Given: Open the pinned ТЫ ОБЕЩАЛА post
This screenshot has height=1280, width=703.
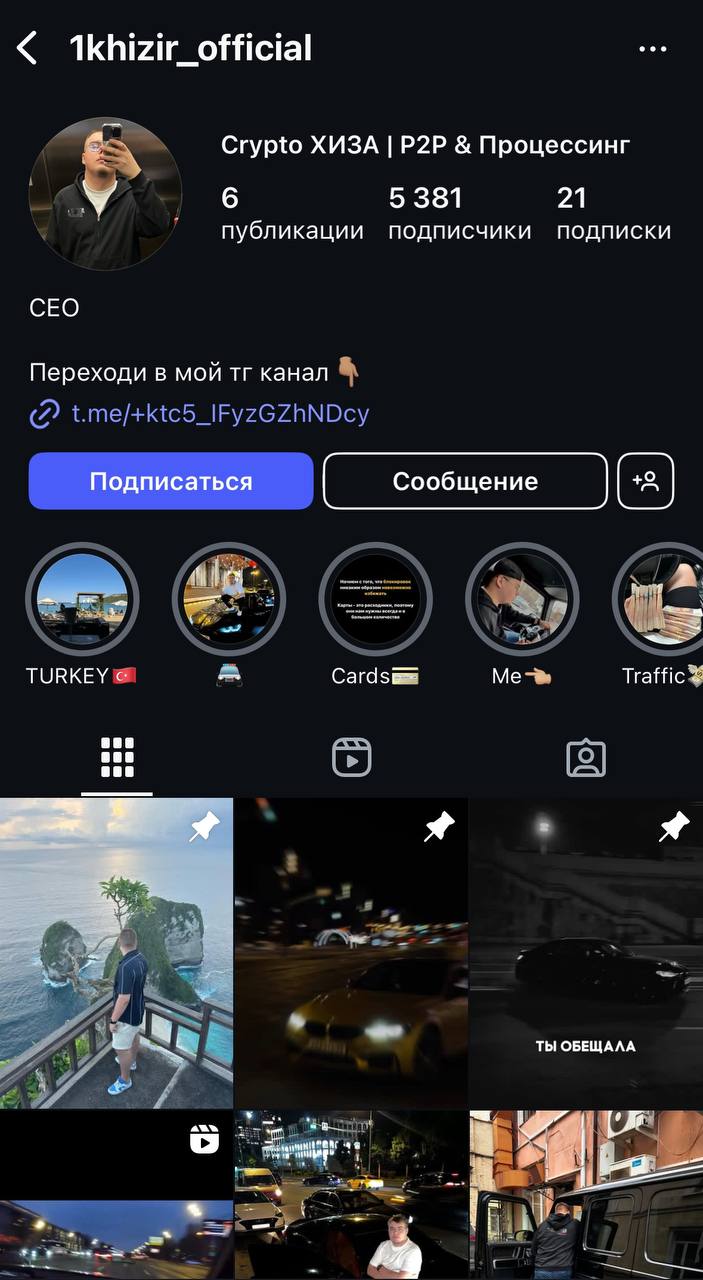Looking at the screenshot, I should 586,952.
